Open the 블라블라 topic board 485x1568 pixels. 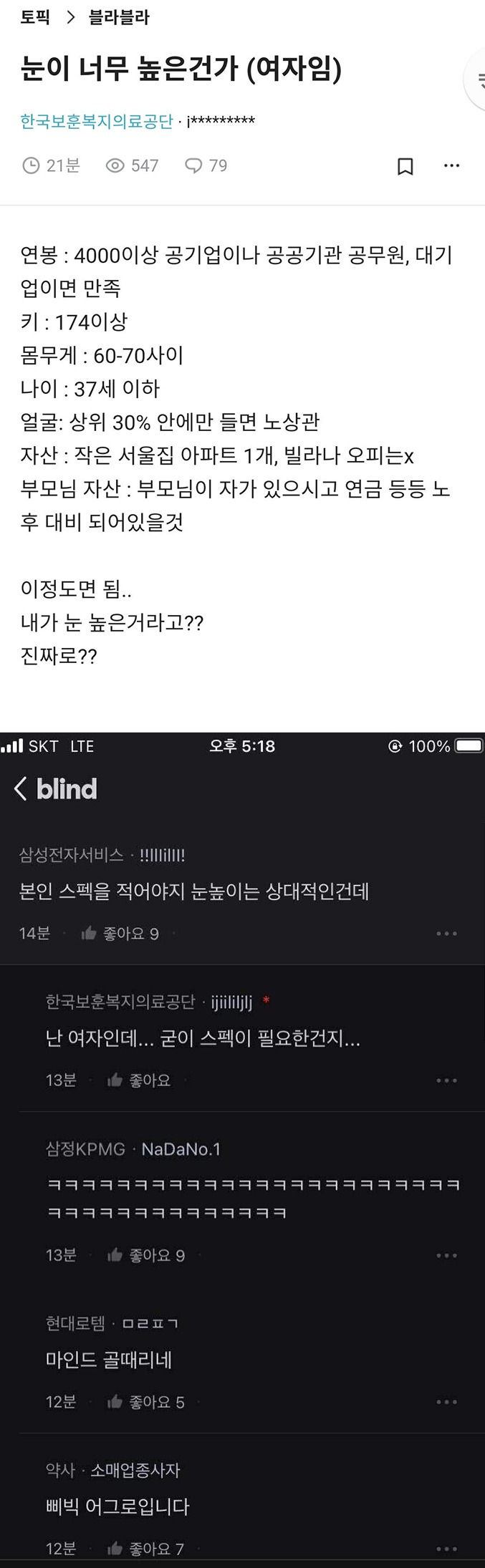point(119,17)
